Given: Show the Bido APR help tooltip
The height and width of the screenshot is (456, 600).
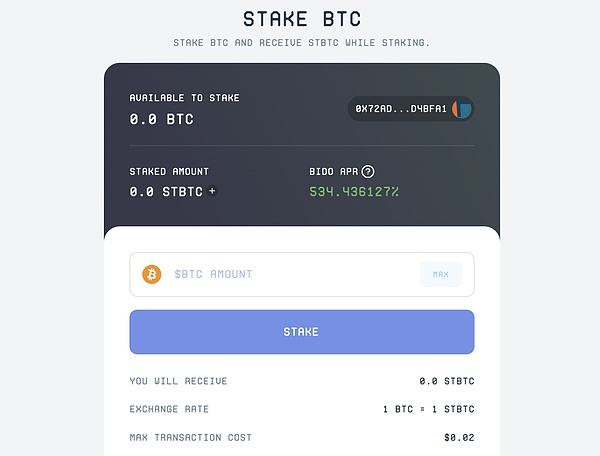Looking at the screenshot, I should click(x=368, y=172).
